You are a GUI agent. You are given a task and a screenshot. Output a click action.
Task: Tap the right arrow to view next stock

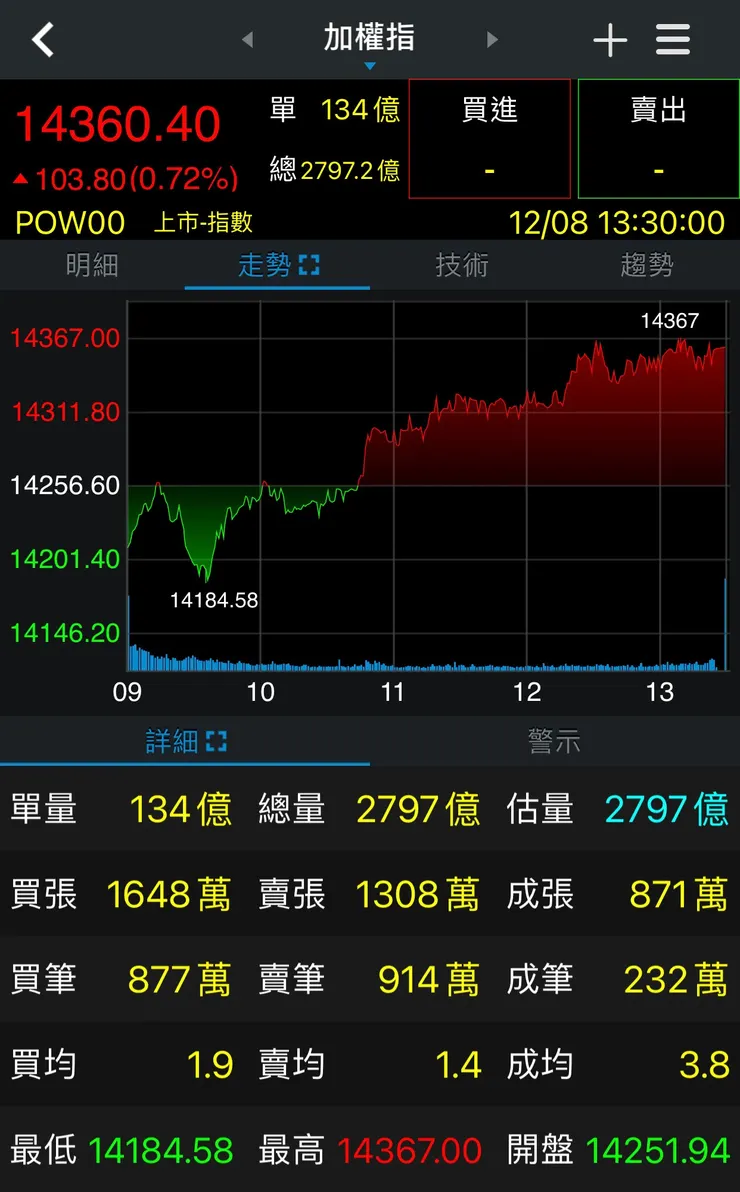[x=492, y=39]
